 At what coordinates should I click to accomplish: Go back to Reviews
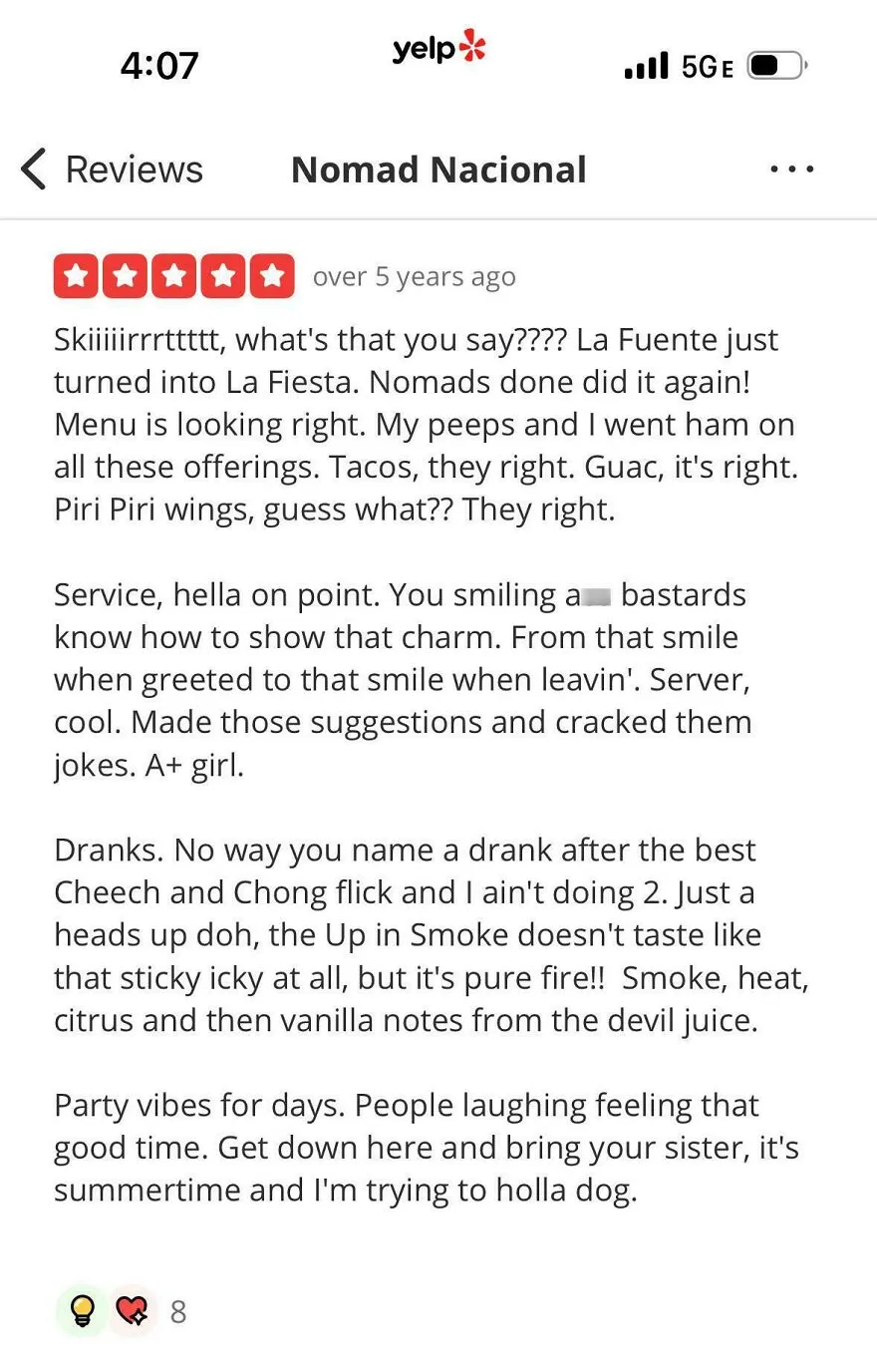click(112, 170)
